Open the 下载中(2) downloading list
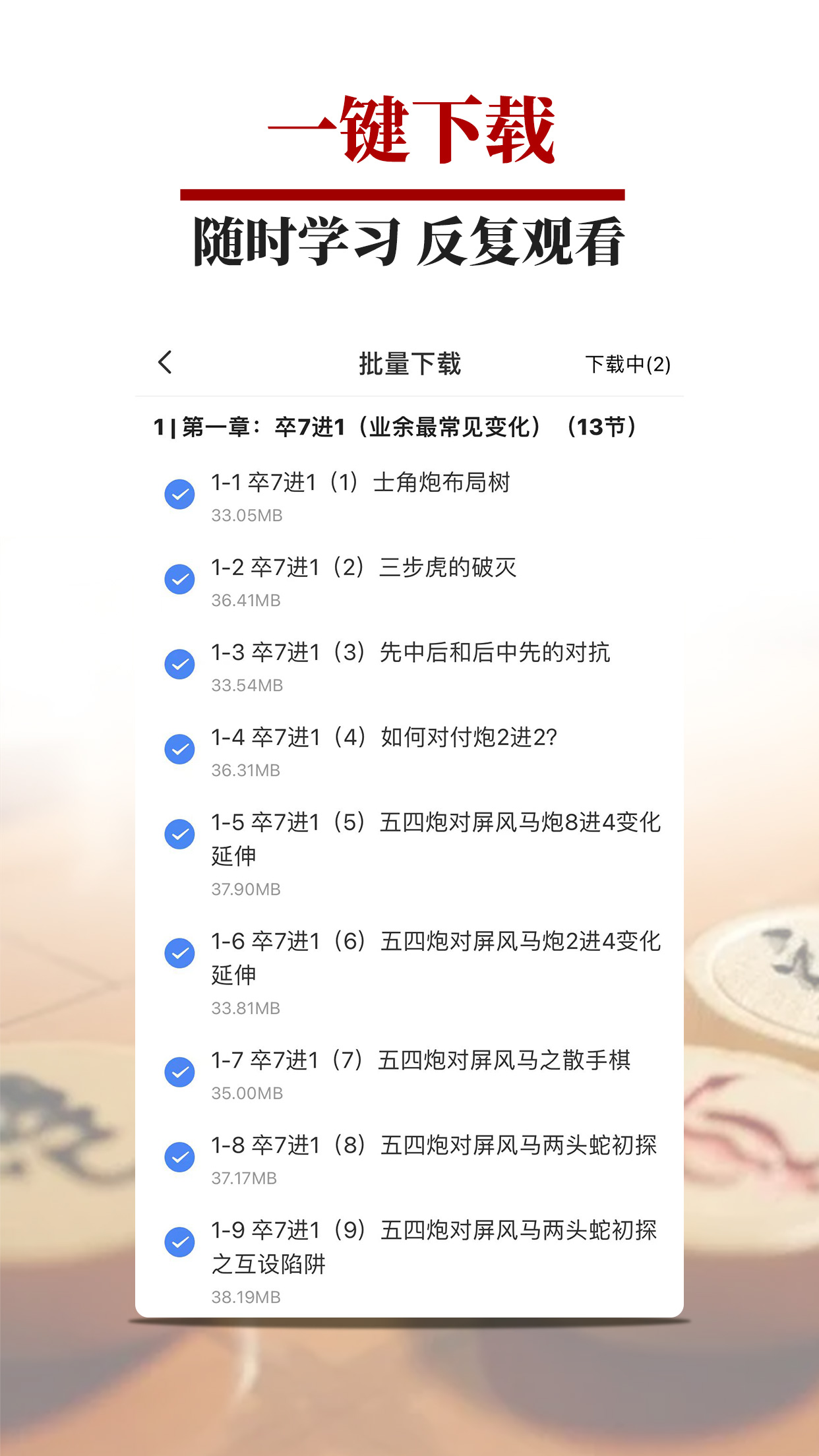 pyautogui.click(x=630, y=363)
